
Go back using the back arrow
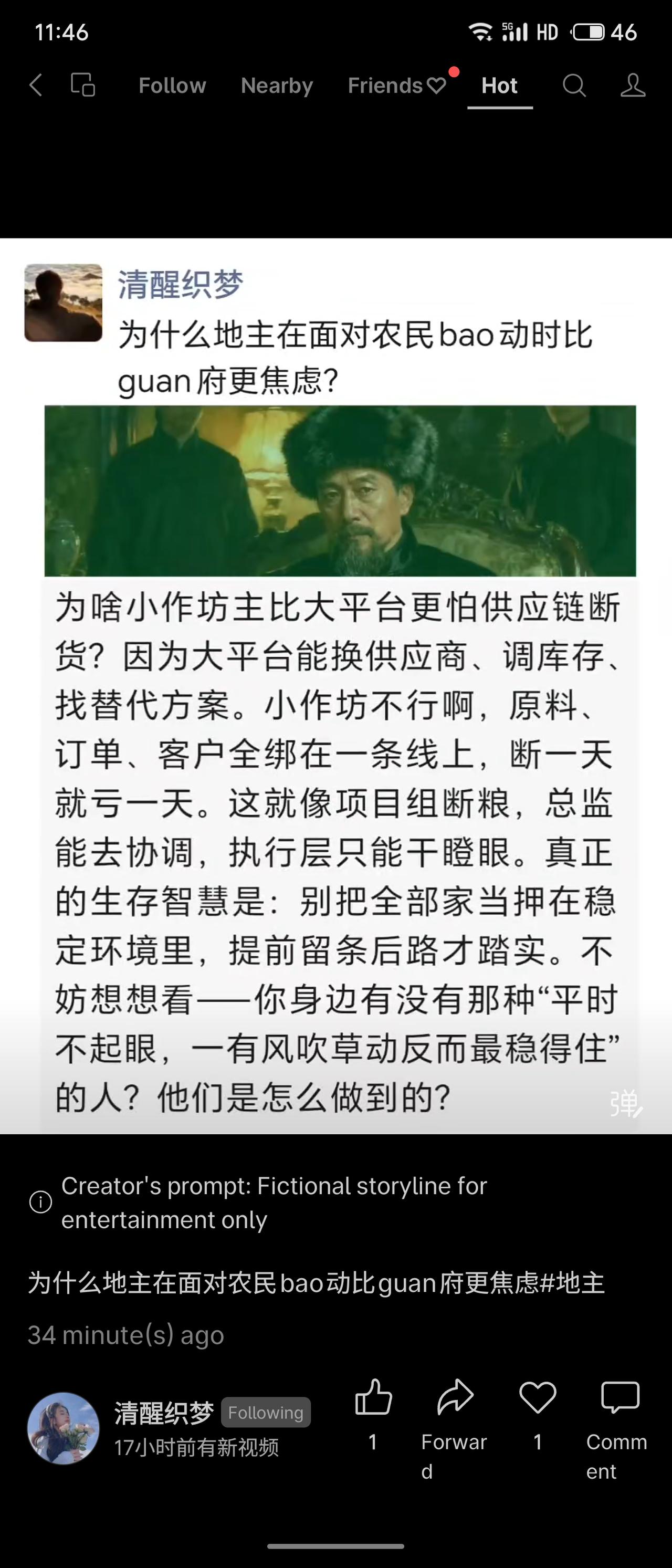pos(36,85)
